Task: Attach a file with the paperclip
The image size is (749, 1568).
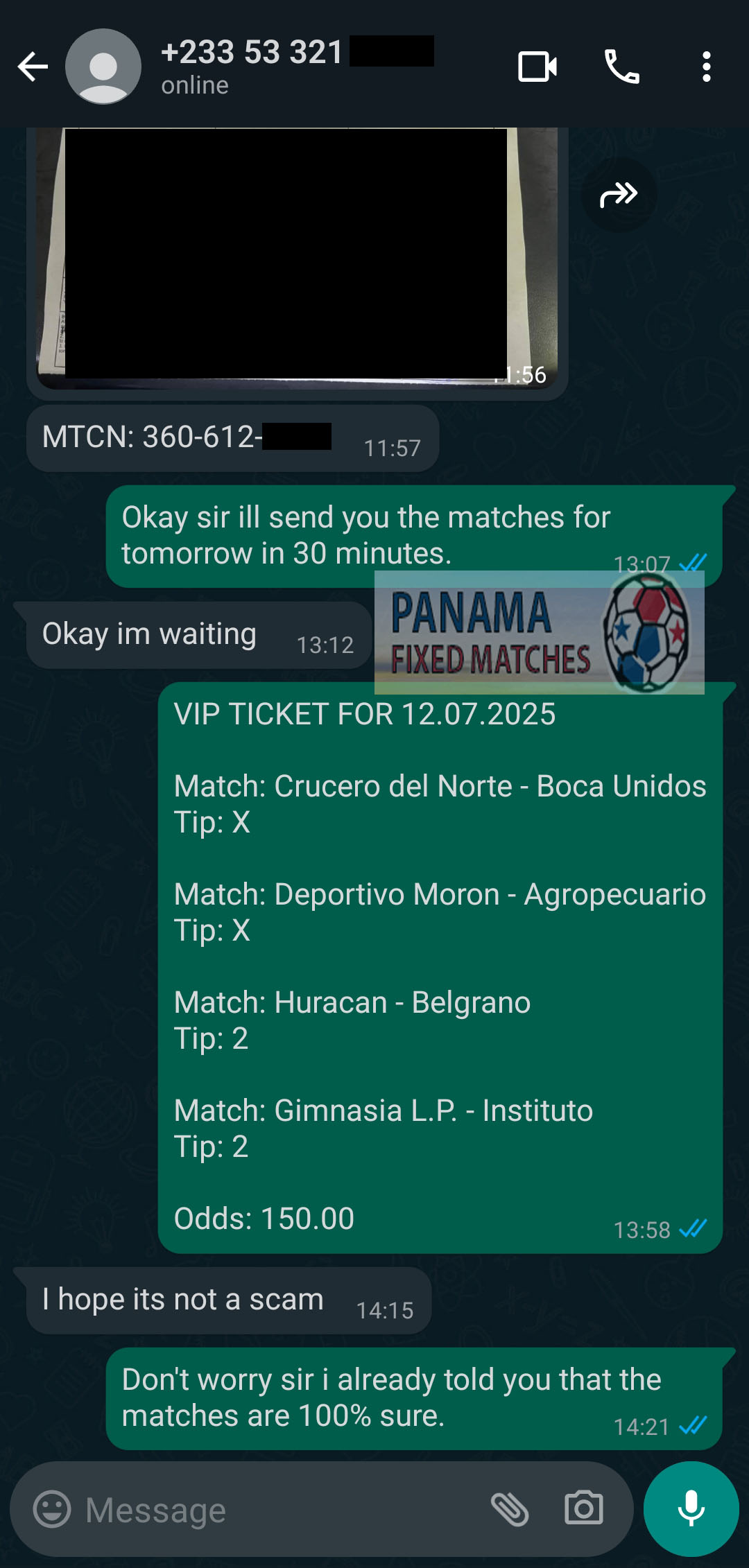Action: point(510,1509)
